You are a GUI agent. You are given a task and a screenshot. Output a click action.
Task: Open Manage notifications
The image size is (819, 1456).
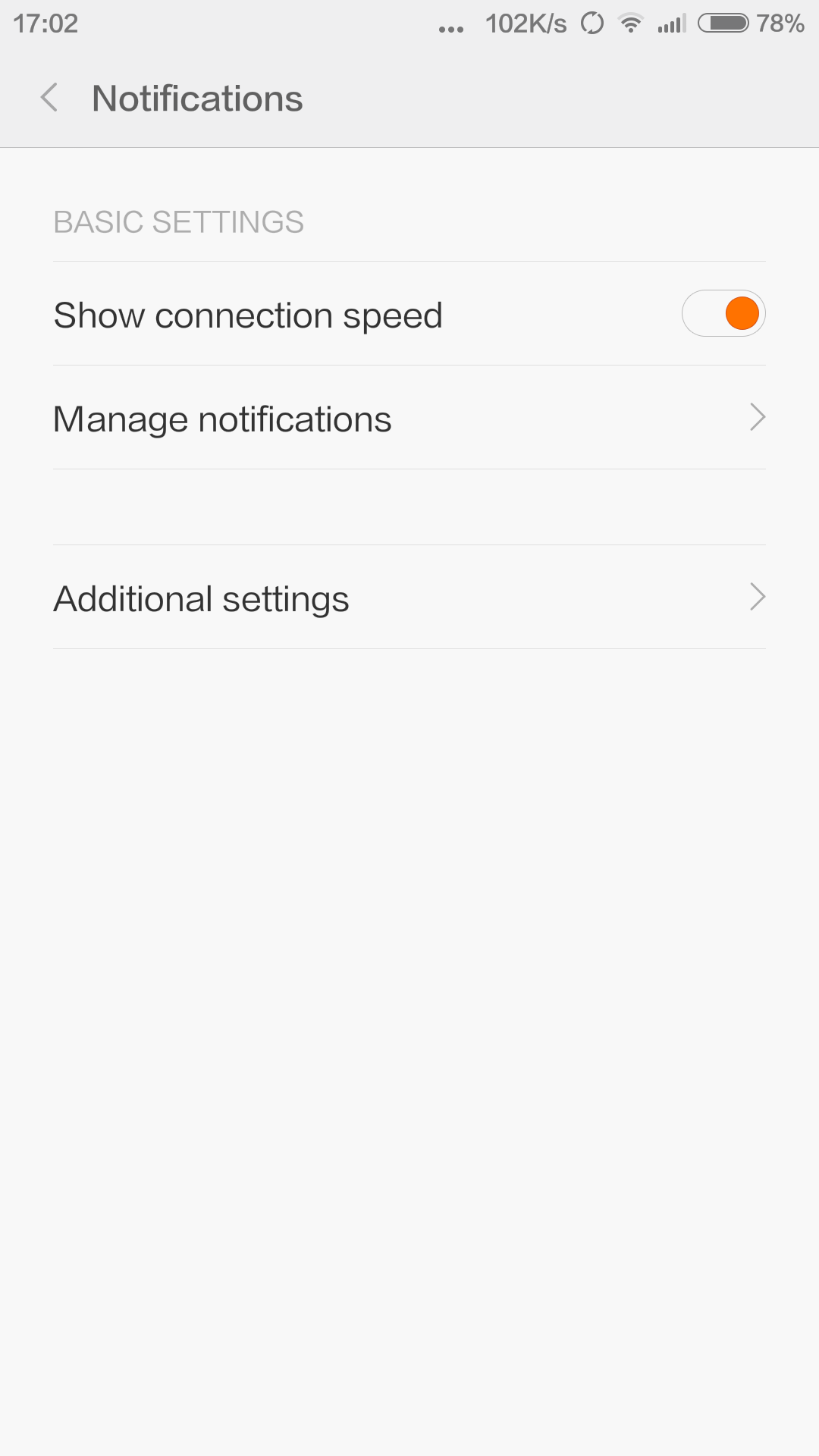click(x=409, y=418)
